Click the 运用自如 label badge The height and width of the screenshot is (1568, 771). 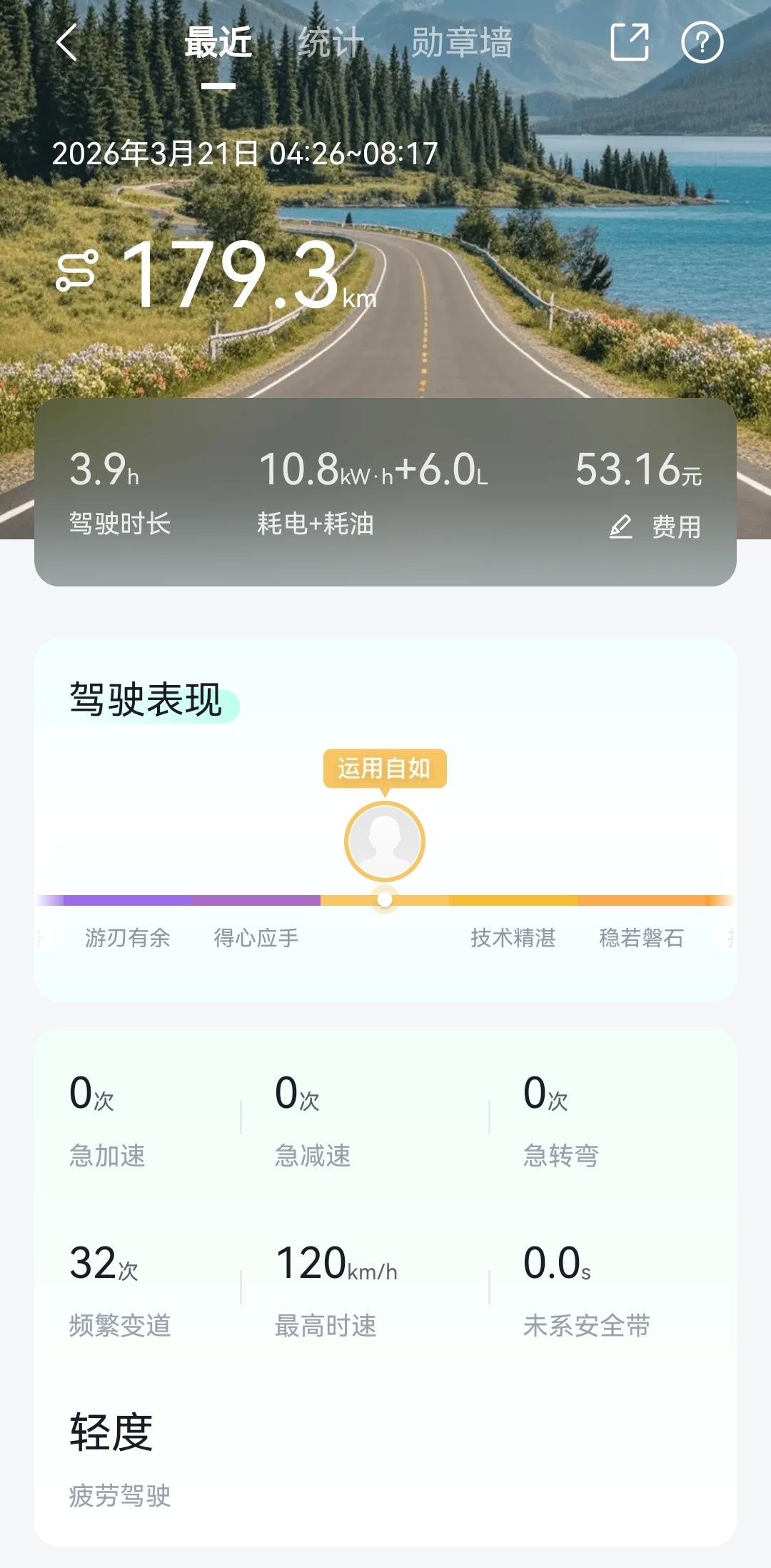[384, 769]
